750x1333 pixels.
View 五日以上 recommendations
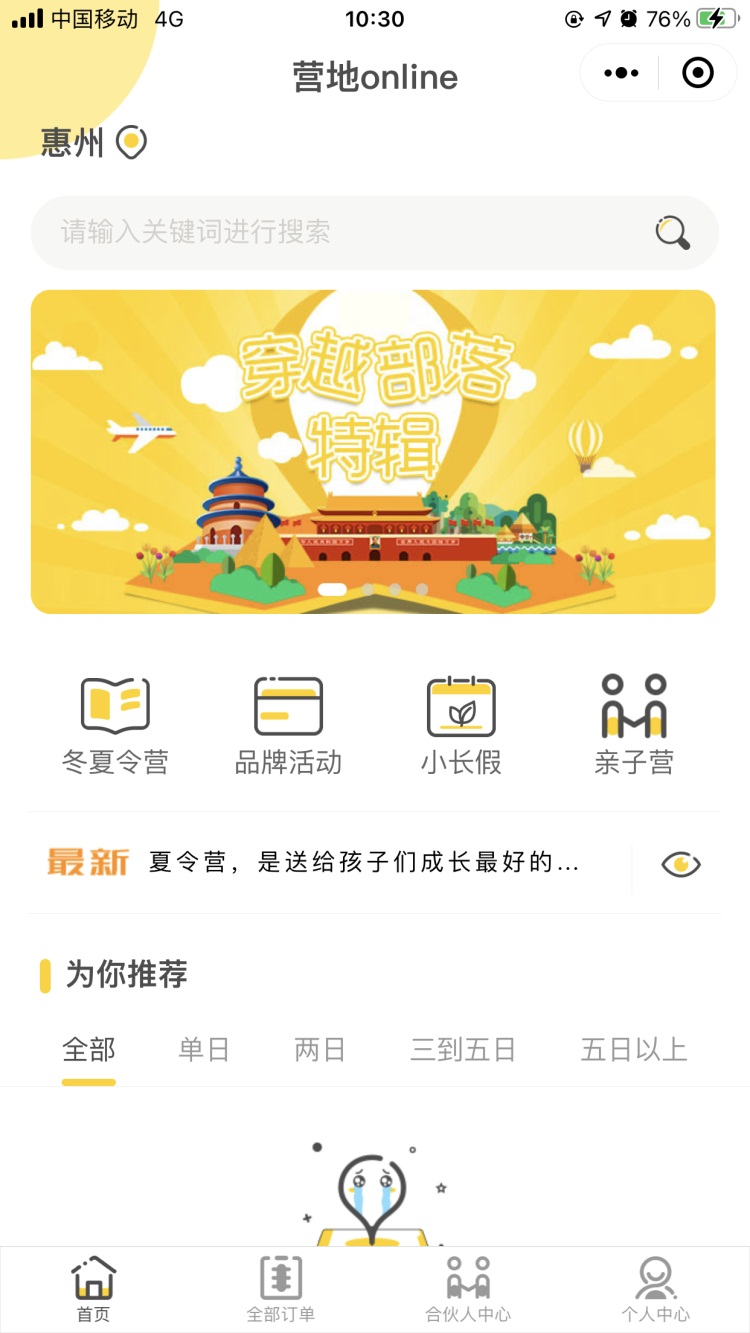[x=634, y=1050]
